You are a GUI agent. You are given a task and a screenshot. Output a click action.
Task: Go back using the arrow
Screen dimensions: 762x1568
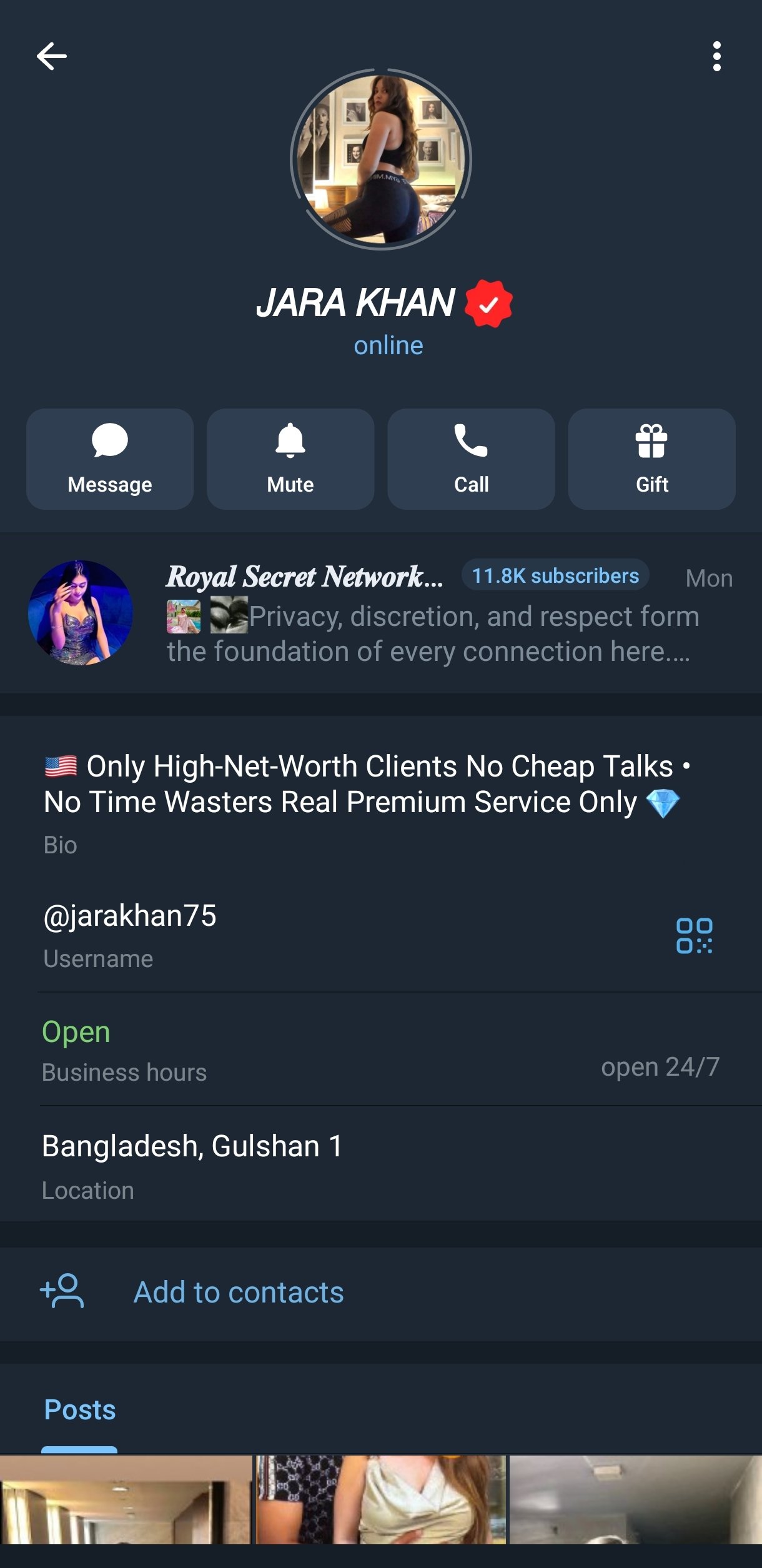(52, 57)
